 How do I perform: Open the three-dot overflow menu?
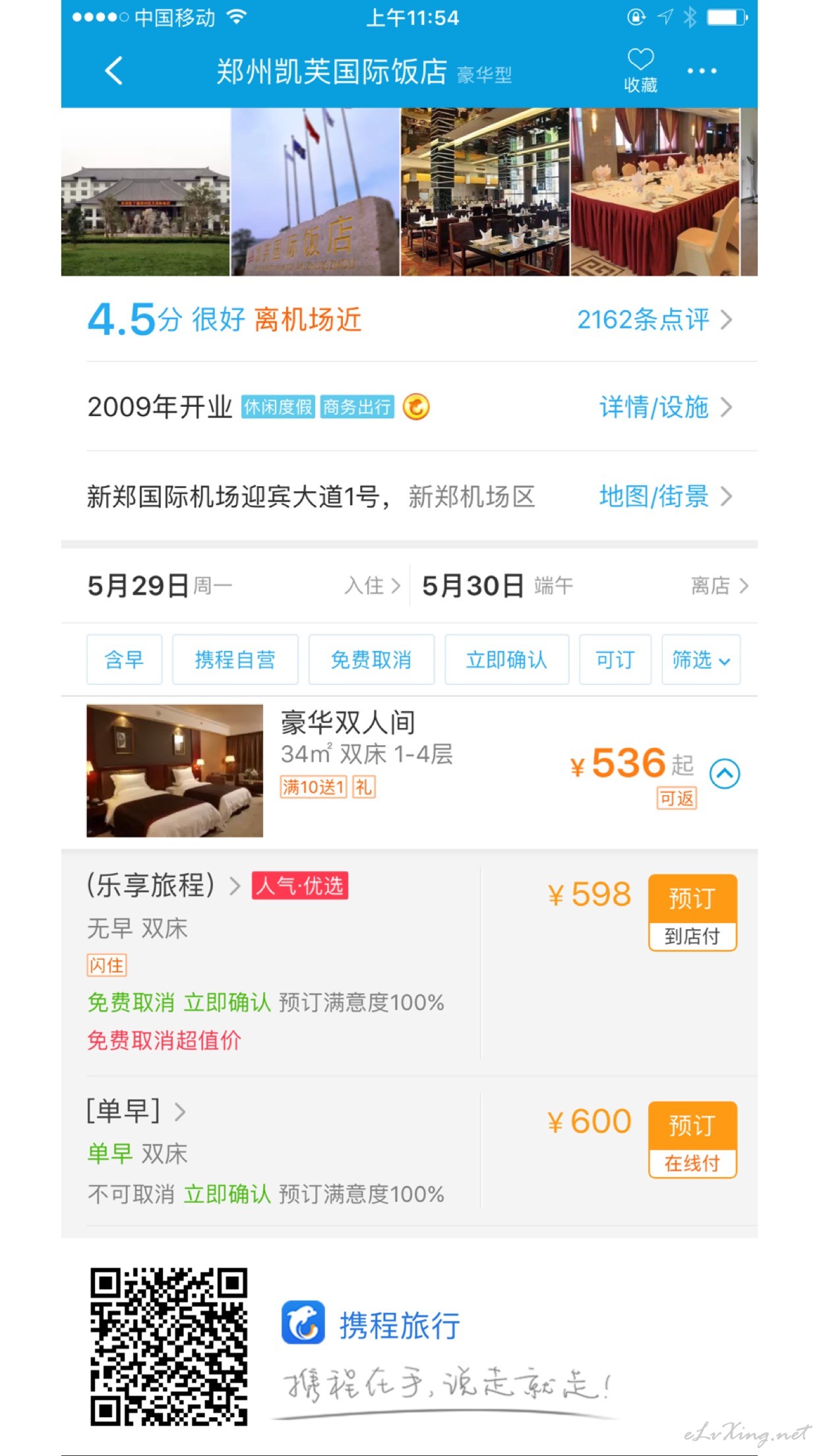point(702,71)
